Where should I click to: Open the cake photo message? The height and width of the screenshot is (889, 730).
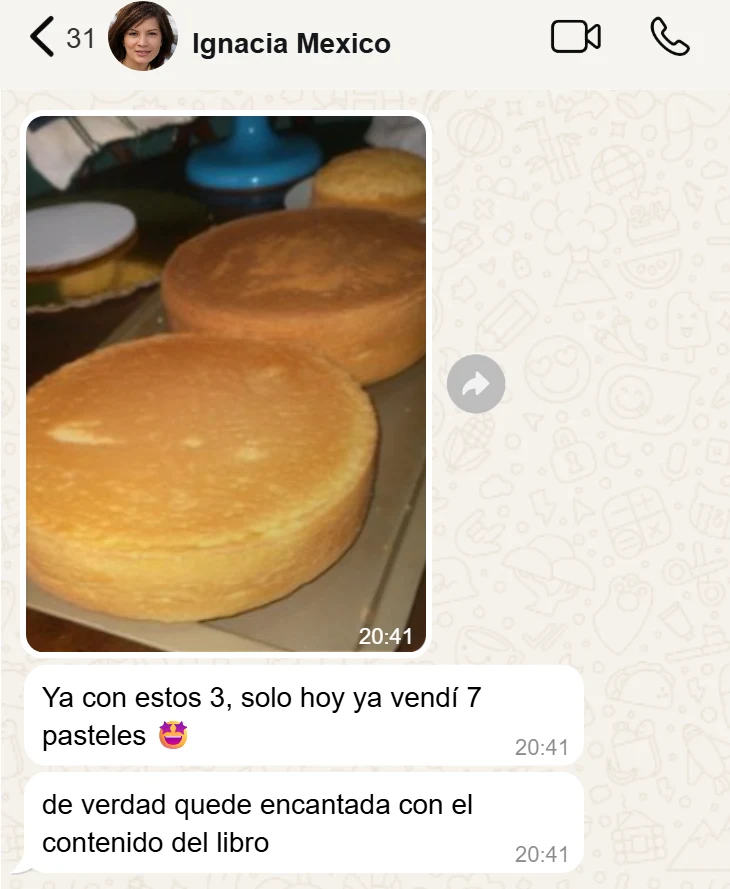pyautogui.click(x=226, y=383)
